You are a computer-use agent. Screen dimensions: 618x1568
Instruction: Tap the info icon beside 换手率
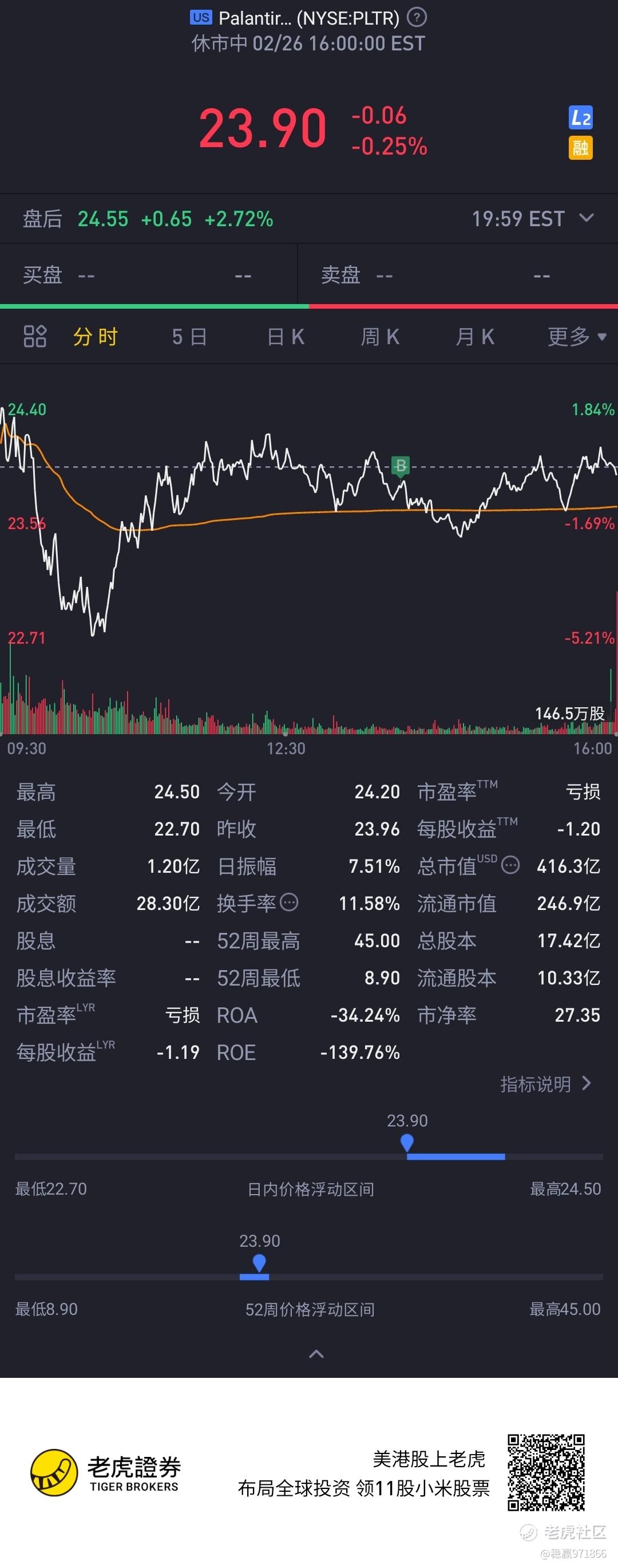coord(289,902)
